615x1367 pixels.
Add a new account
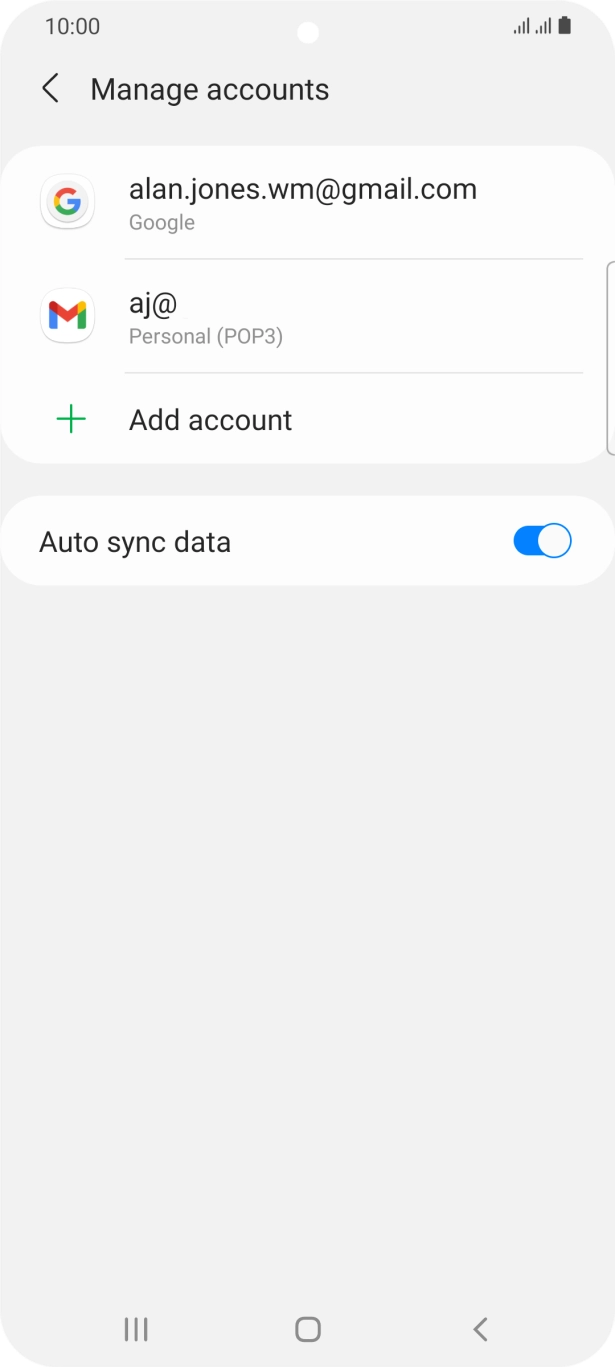(x=210, y=420)
